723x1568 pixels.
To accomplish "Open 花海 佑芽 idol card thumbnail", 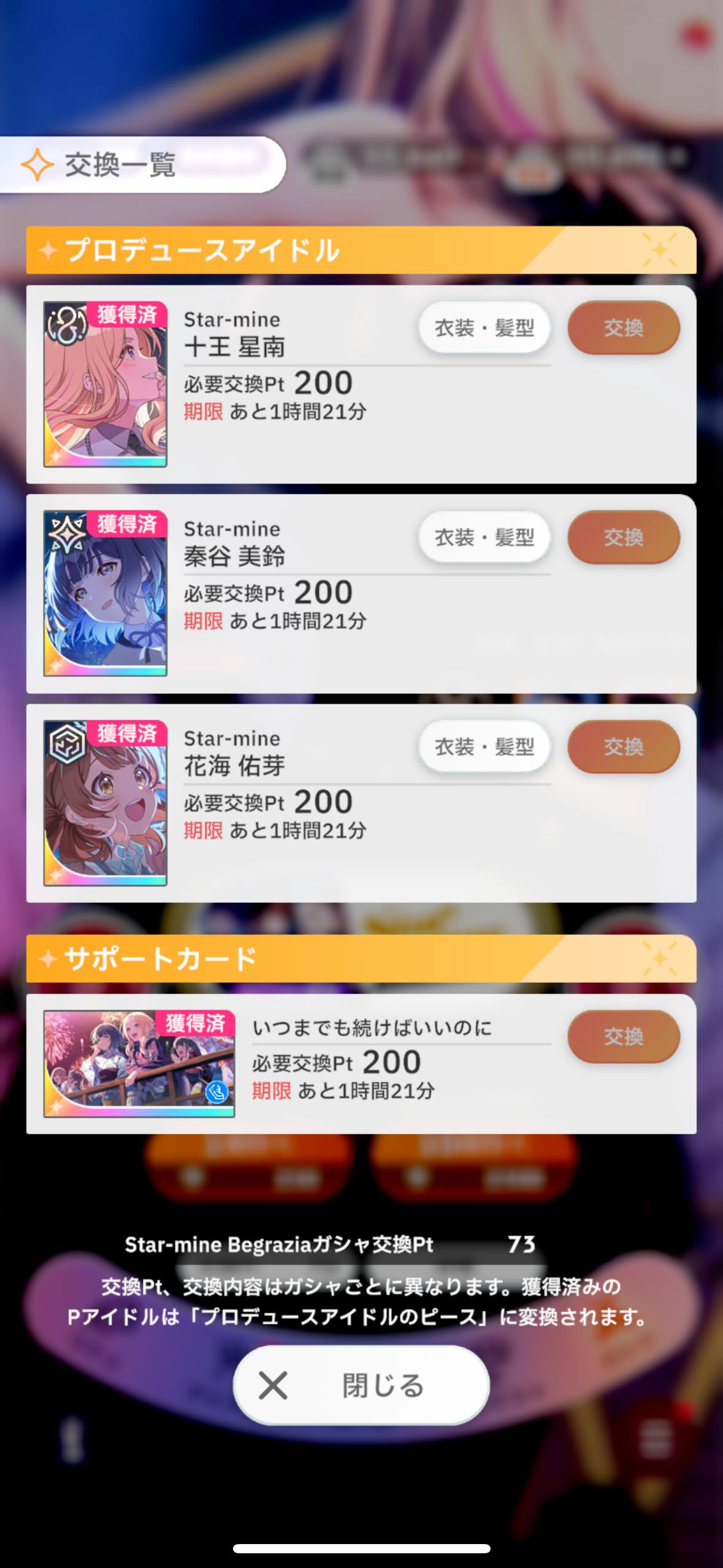I will point(105,802).
